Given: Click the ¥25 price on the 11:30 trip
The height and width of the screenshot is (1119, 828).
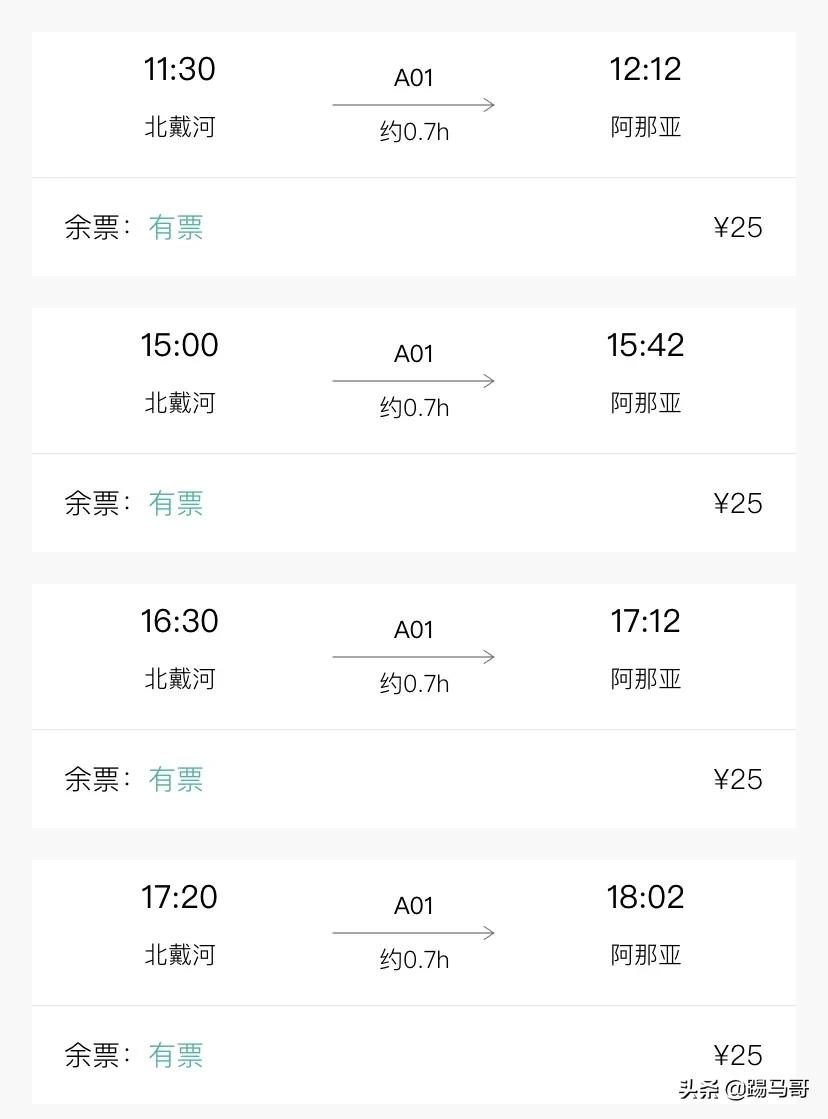Looking at the screenshot, I should pyautogui.click(x=739, y=227).
